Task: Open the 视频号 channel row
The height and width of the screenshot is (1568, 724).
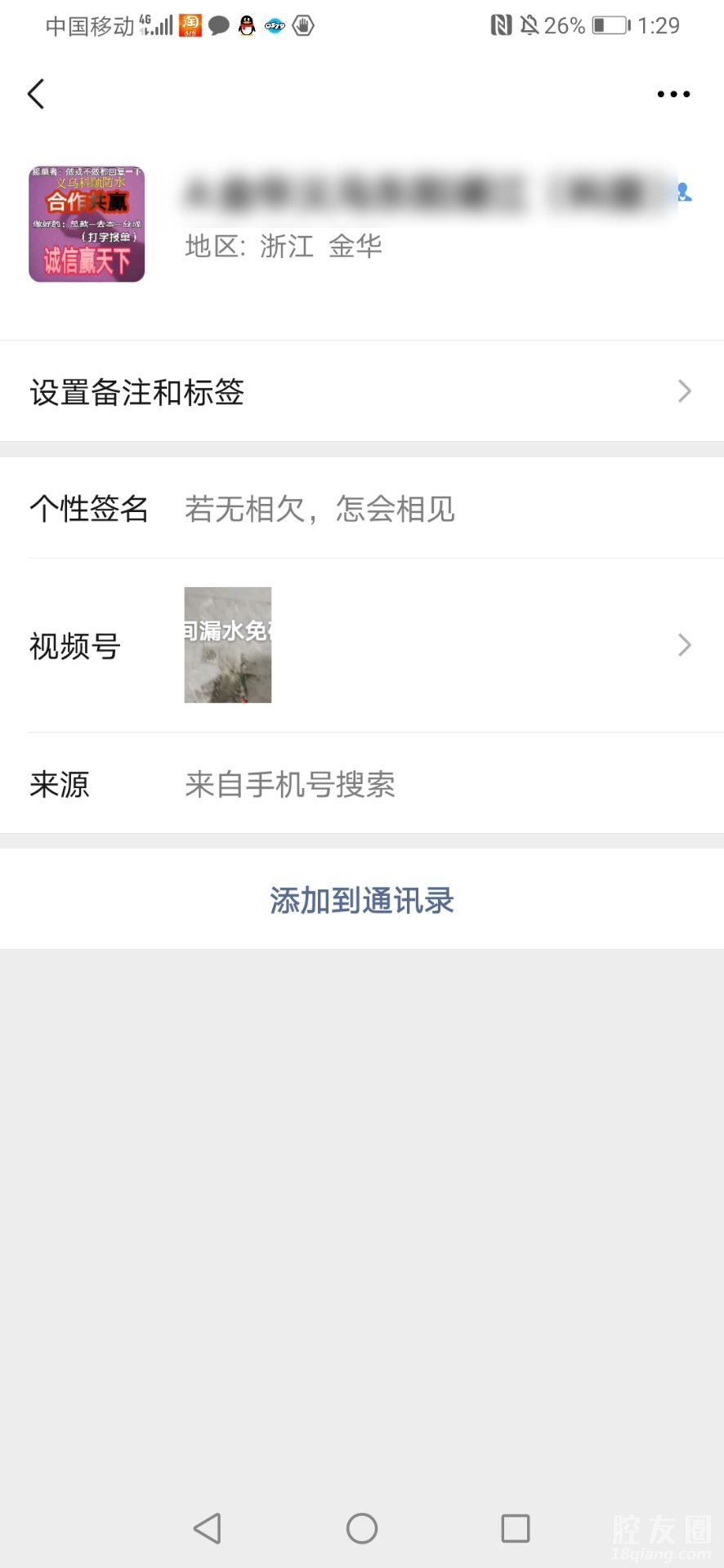Action: pos(362,645)
